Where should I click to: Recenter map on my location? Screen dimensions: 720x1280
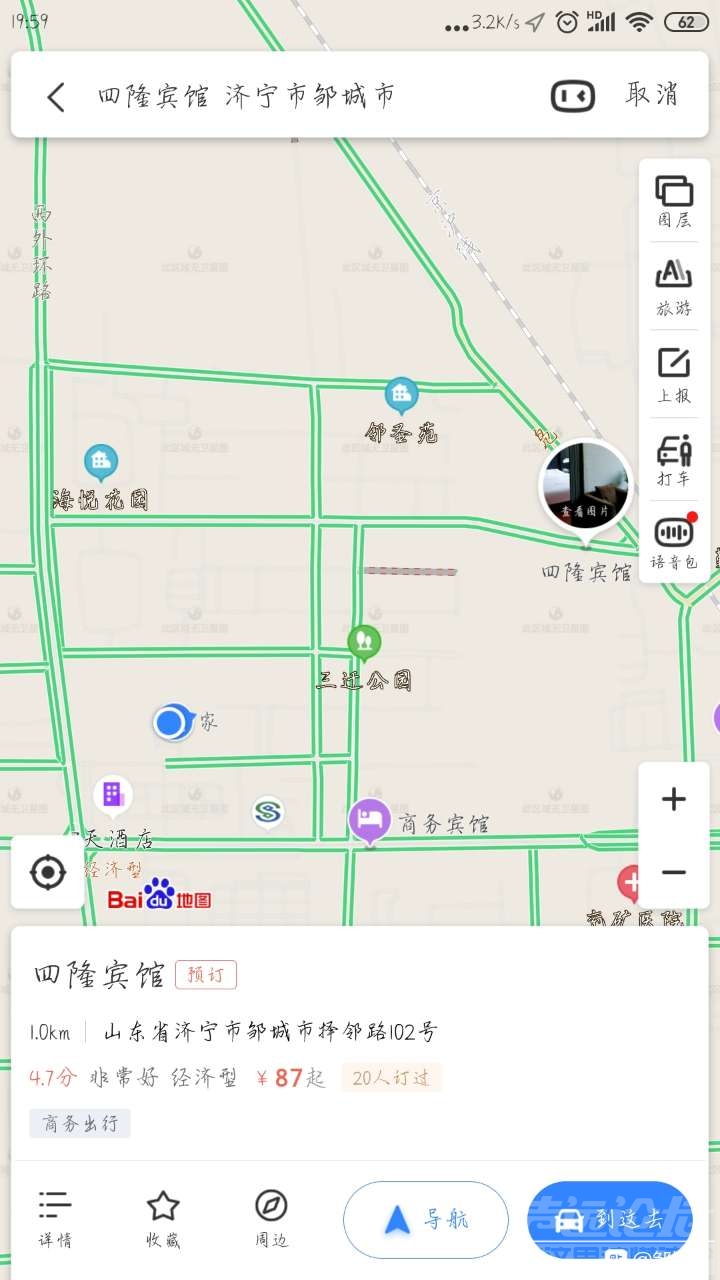coord(48,873)
